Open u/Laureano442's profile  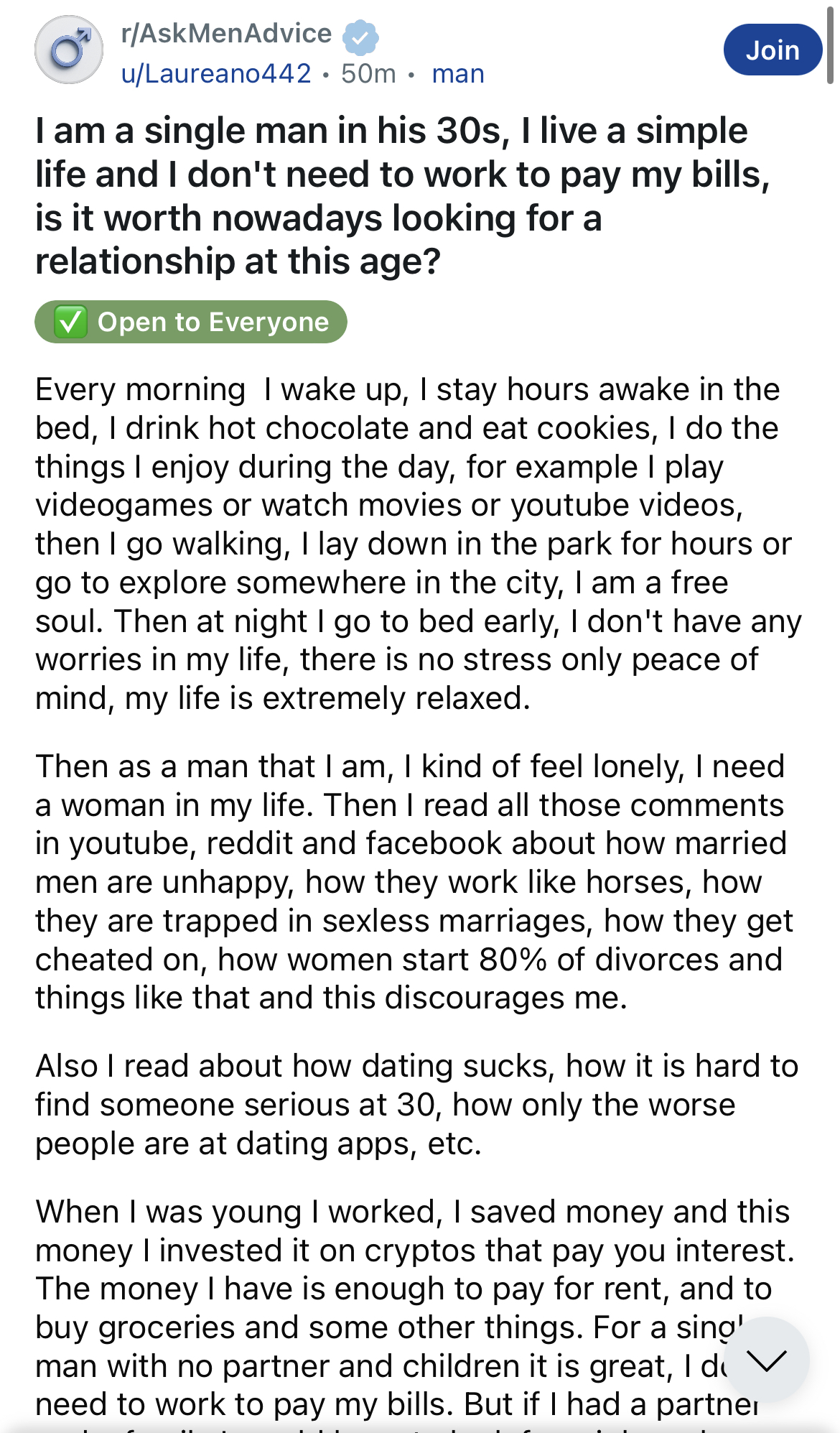coord(216,73)
